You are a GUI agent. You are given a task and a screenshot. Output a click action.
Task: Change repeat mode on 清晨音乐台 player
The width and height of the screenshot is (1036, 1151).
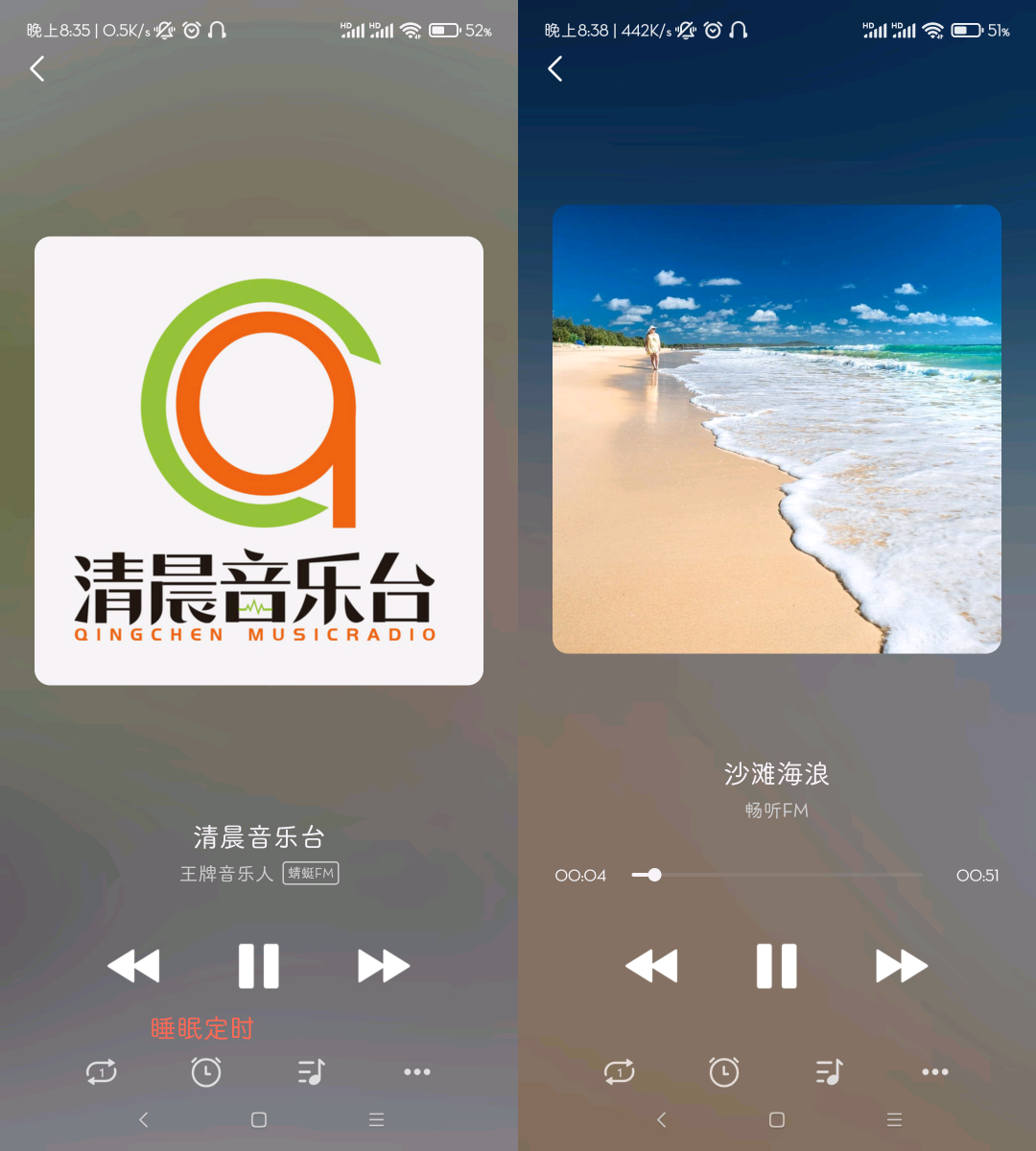[x=102, y=1071]
